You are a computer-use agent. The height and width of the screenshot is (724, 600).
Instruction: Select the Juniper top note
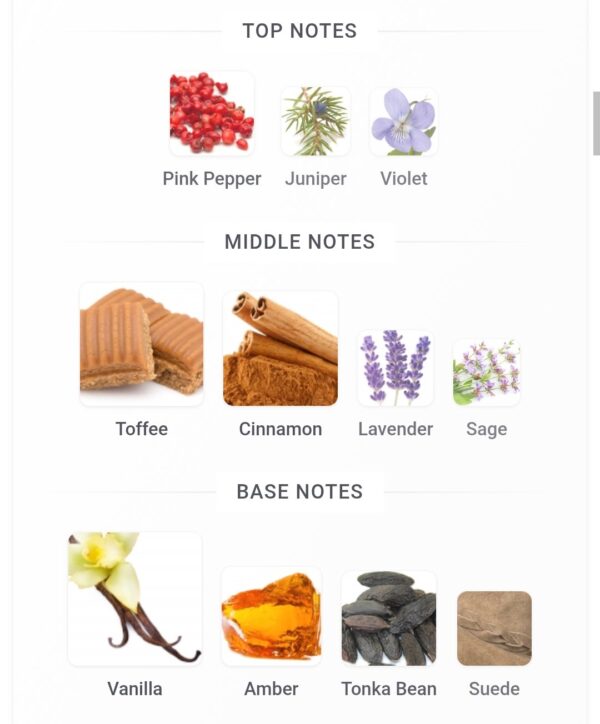click(315, 122)
